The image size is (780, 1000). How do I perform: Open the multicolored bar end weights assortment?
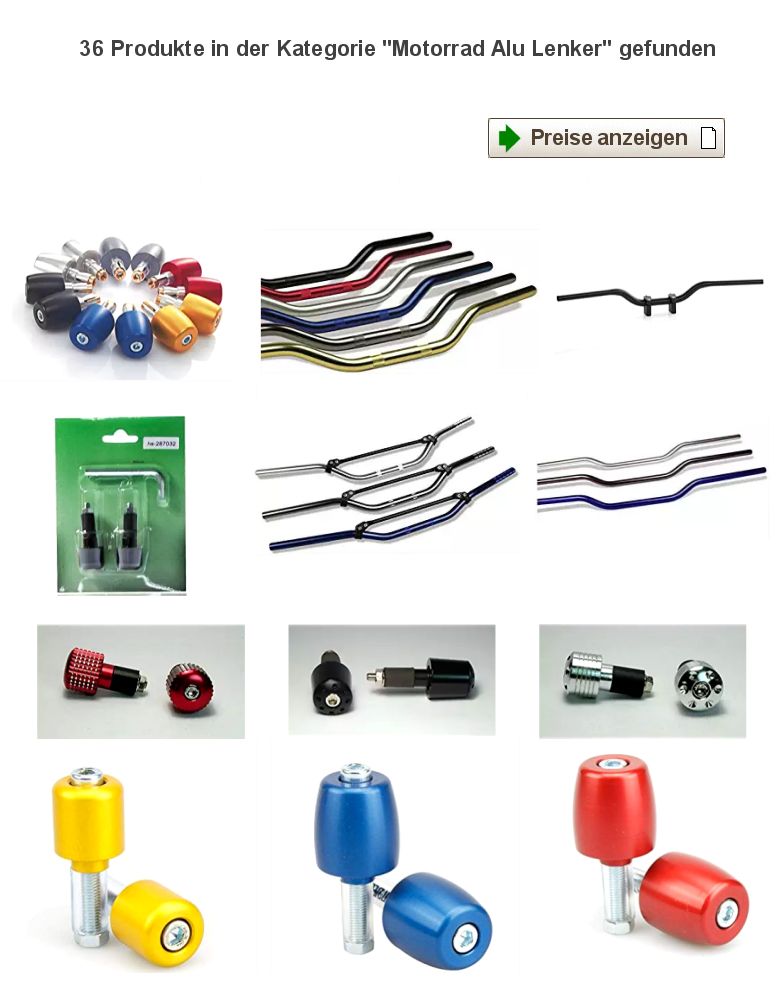(123, 297)
